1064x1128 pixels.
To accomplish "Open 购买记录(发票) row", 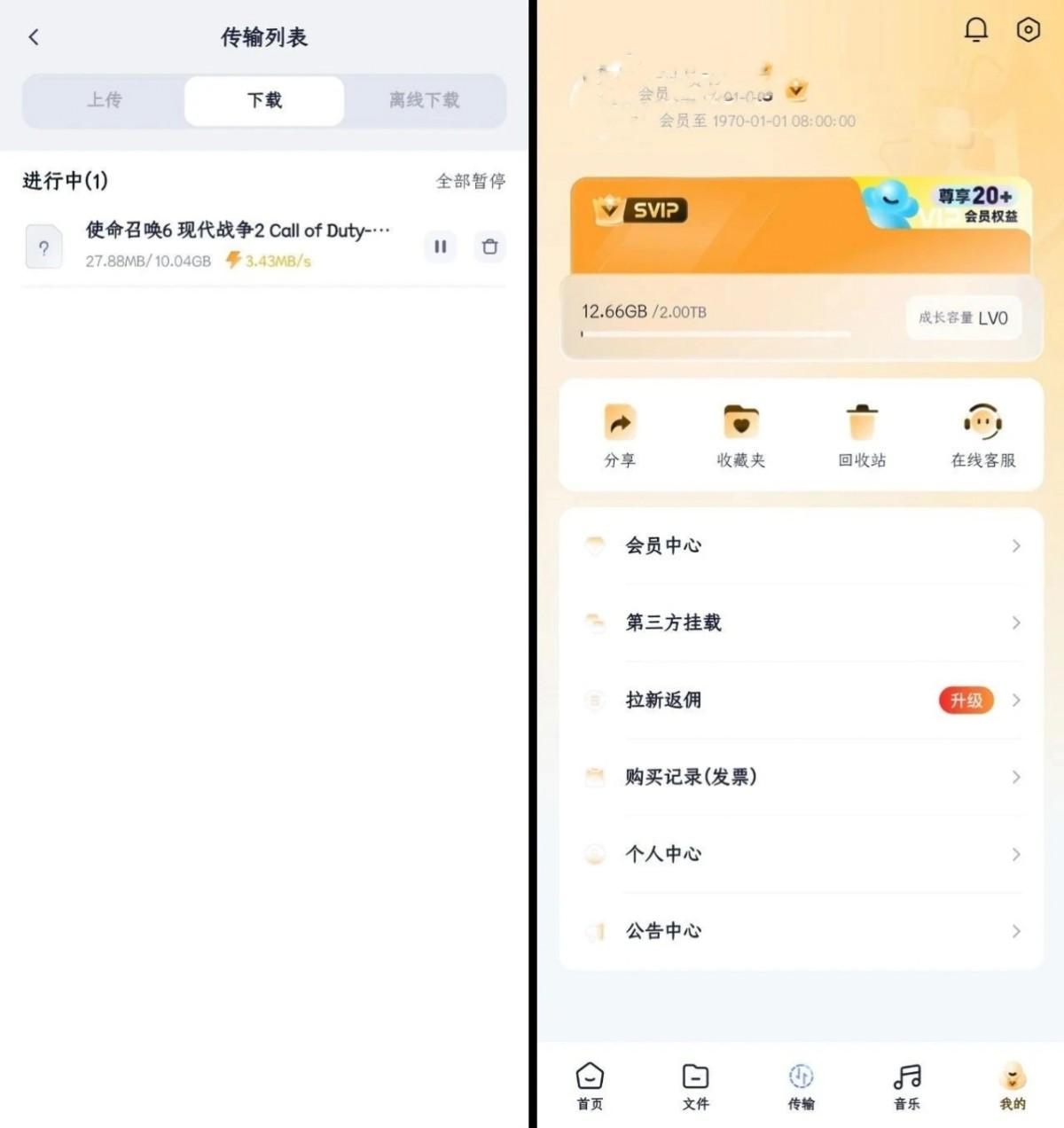I will tap(801, 777).
